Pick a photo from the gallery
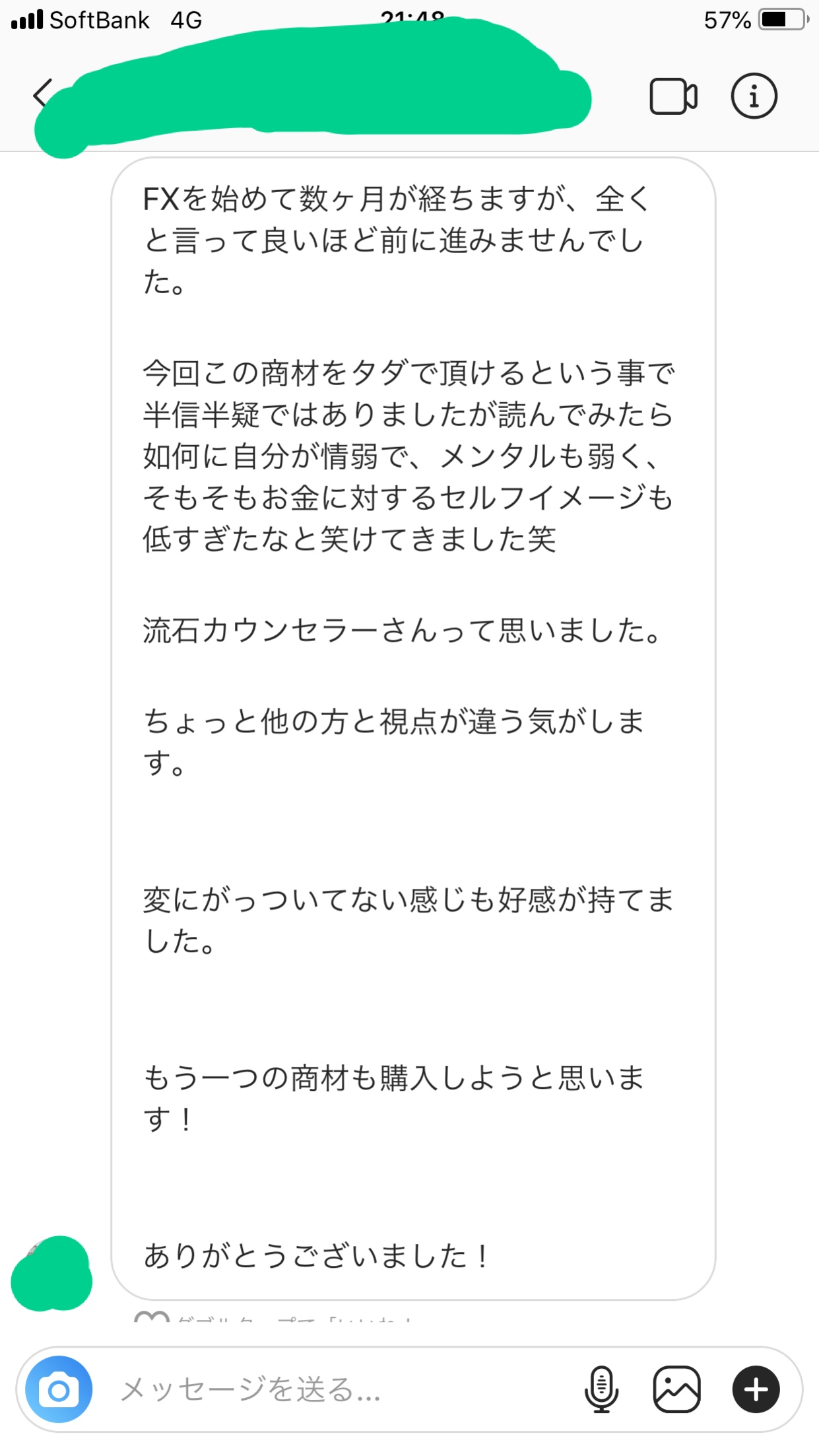Viewport: 819px width, 1456px height. pyautogui.click(x=676, y=1389)
